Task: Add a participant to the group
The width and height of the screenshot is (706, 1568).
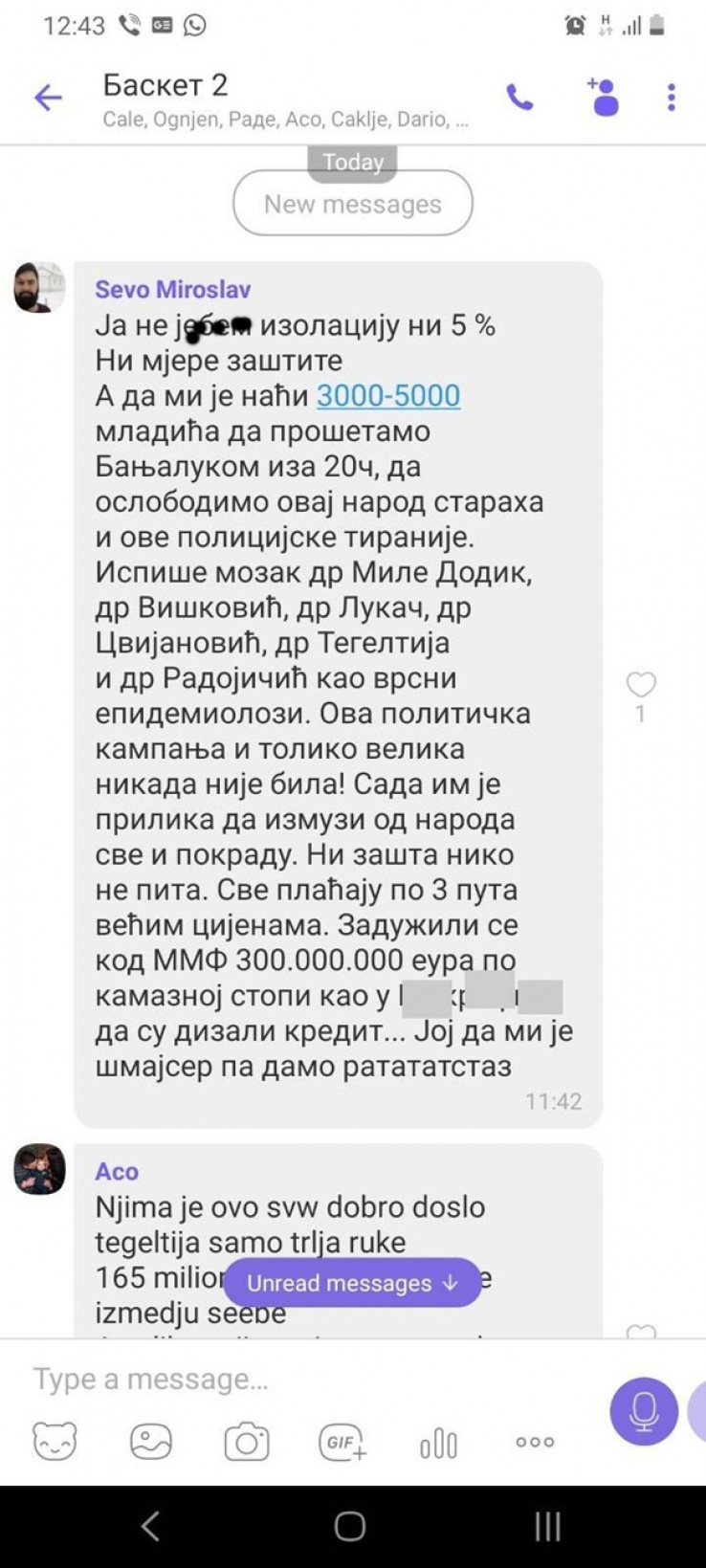Action: coord(603,97)
